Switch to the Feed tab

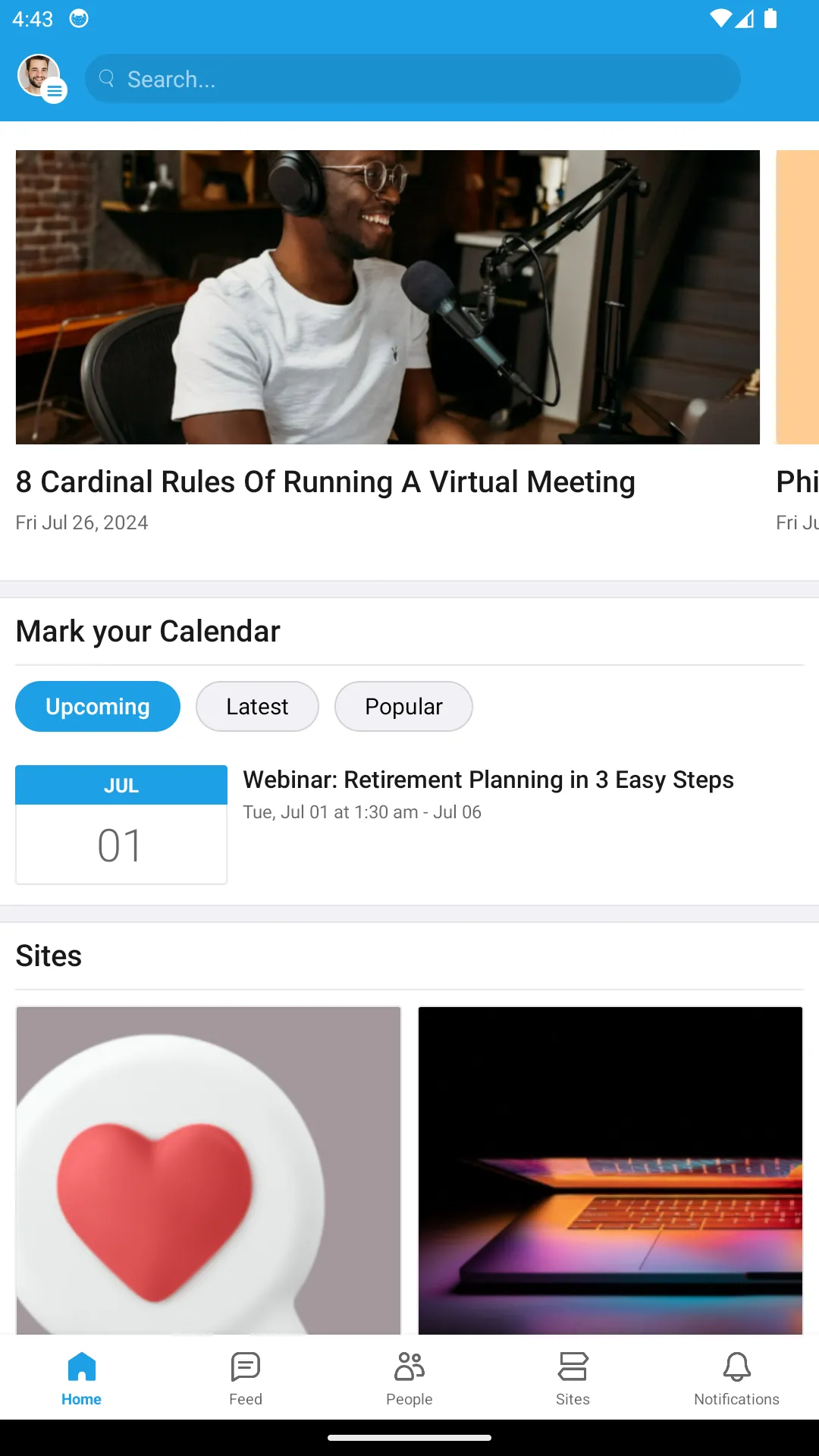click(246, 1378)
